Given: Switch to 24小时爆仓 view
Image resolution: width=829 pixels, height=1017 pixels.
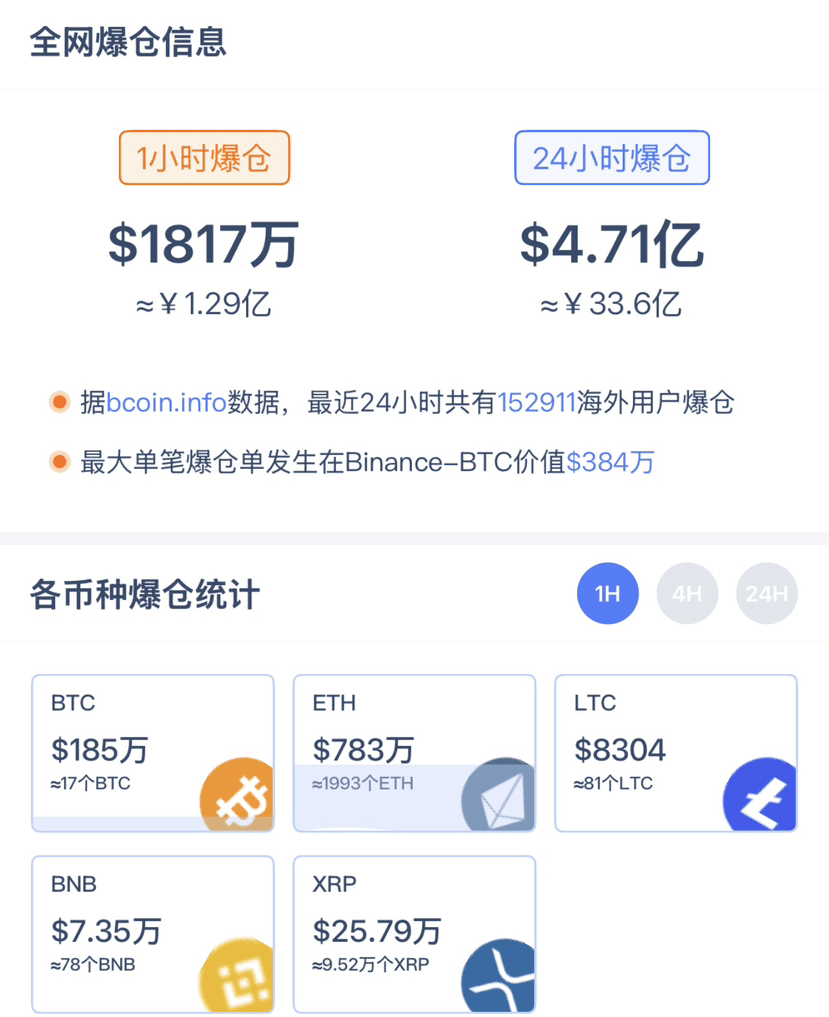Looking at the screenshot, I should (611, 158).
